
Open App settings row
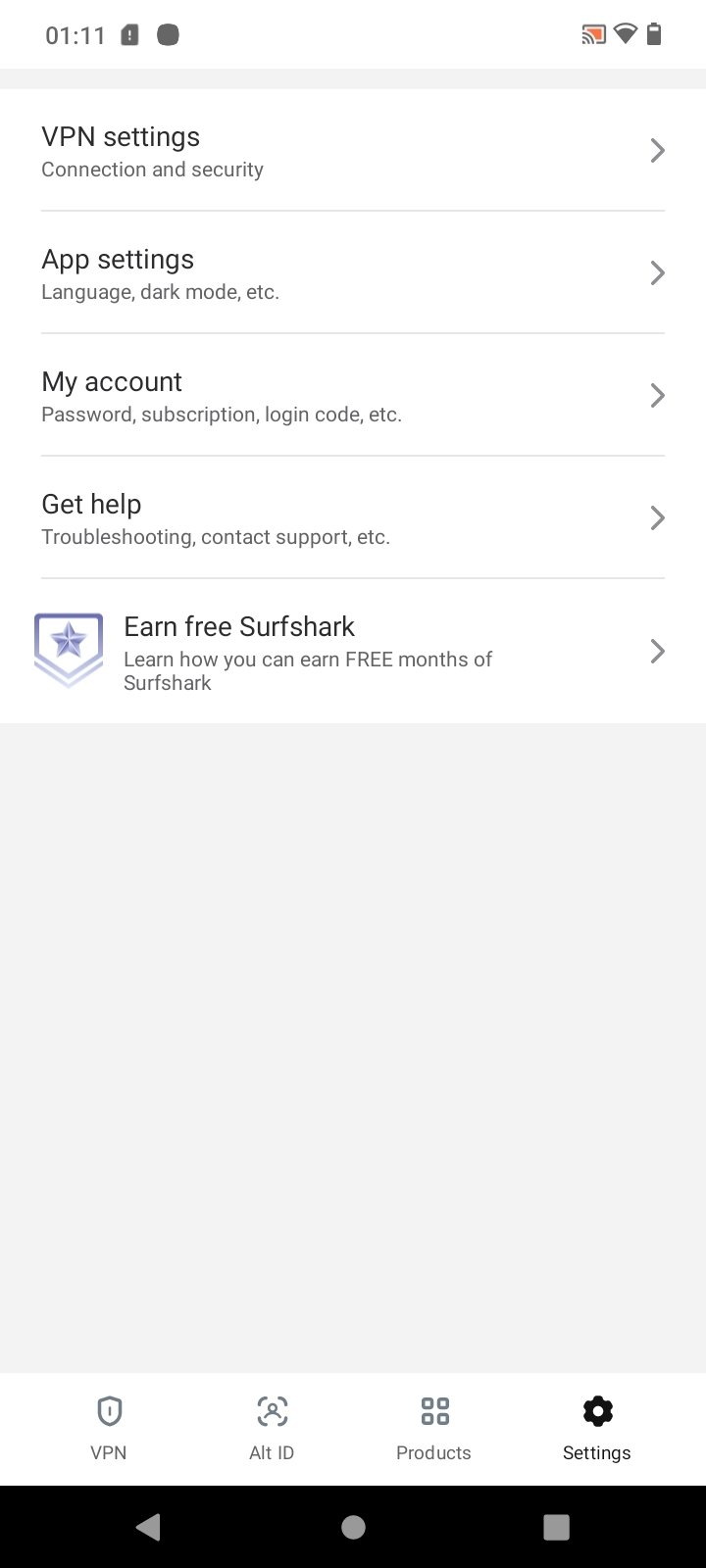[x=353, y=272]
